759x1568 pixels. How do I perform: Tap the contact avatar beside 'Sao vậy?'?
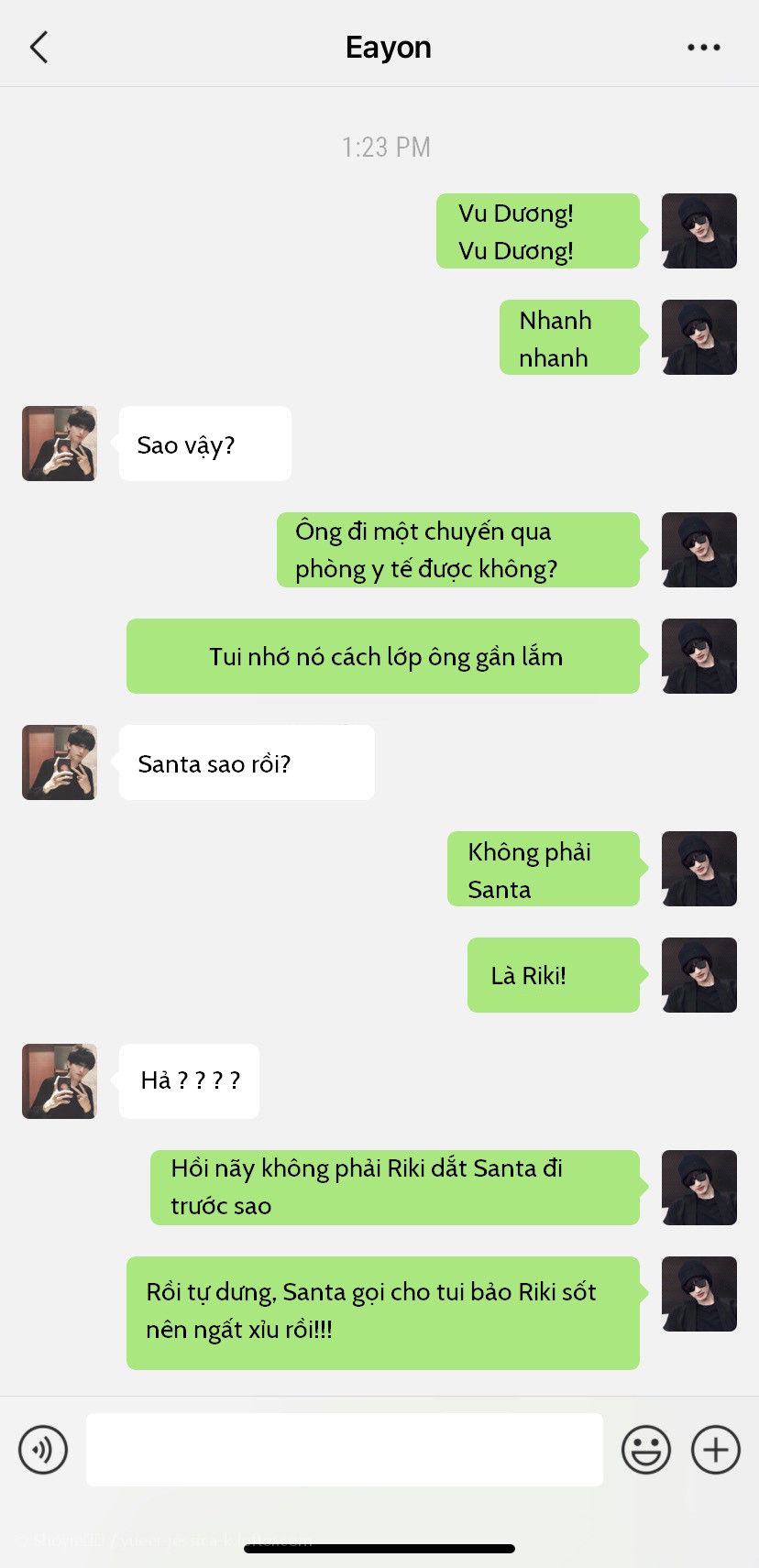tap(60, 444)
